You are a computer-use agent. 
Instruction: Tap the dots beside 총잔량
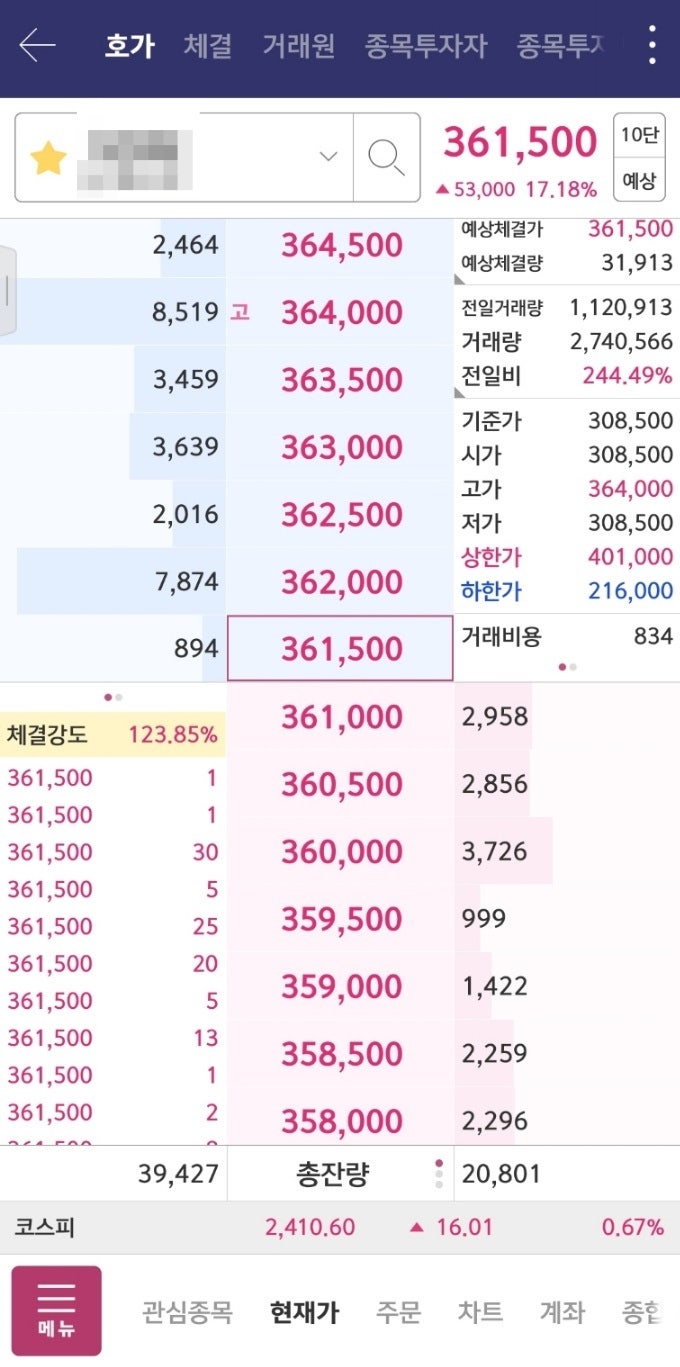point(439,1174)
